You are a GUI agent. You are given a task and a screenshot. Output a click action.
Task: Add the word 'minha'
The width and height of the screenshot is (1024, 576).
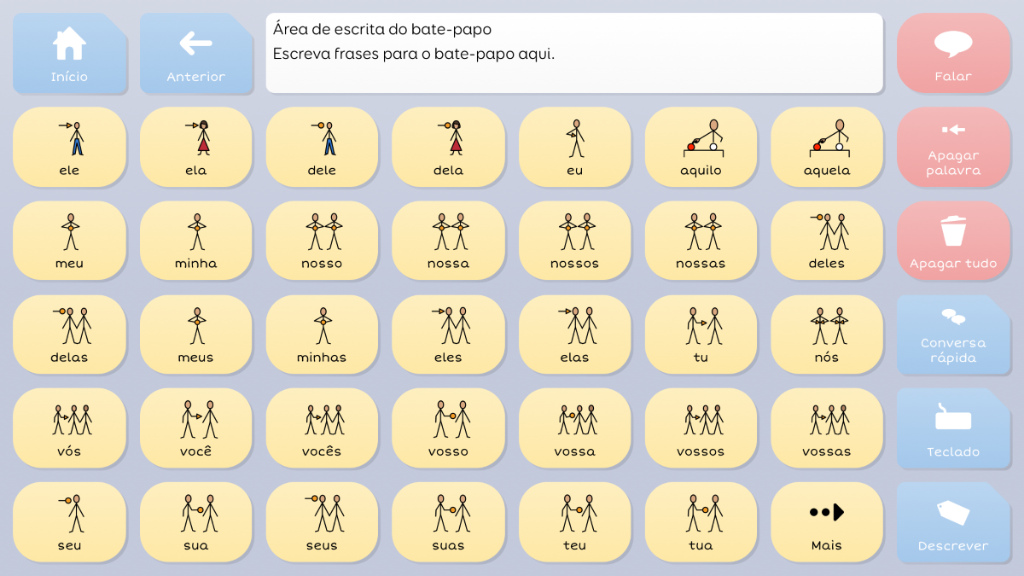click(195, 241)
